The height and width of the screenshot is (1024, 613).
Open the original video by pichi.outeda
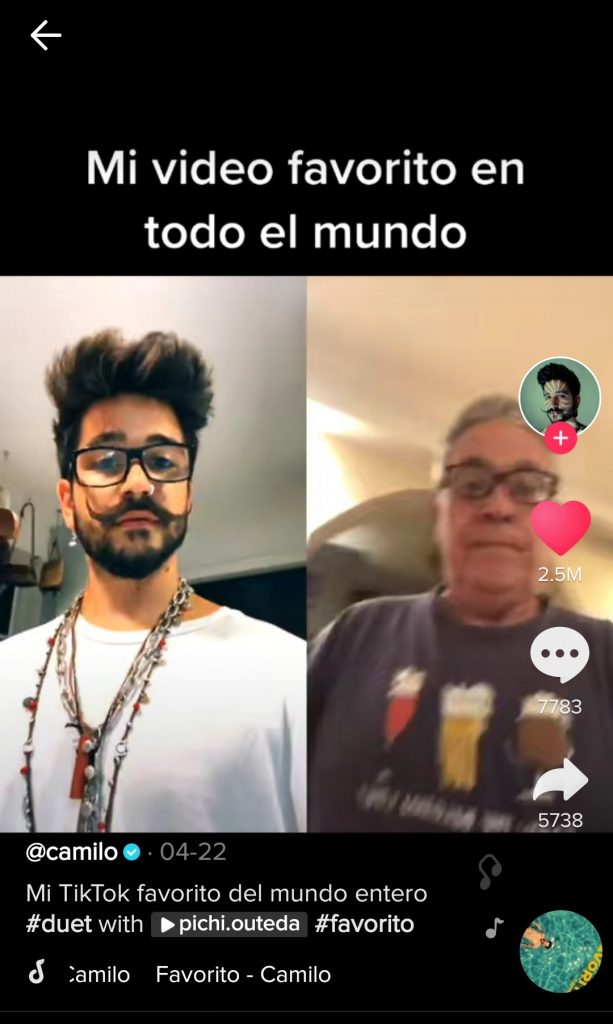click(229, 924)
